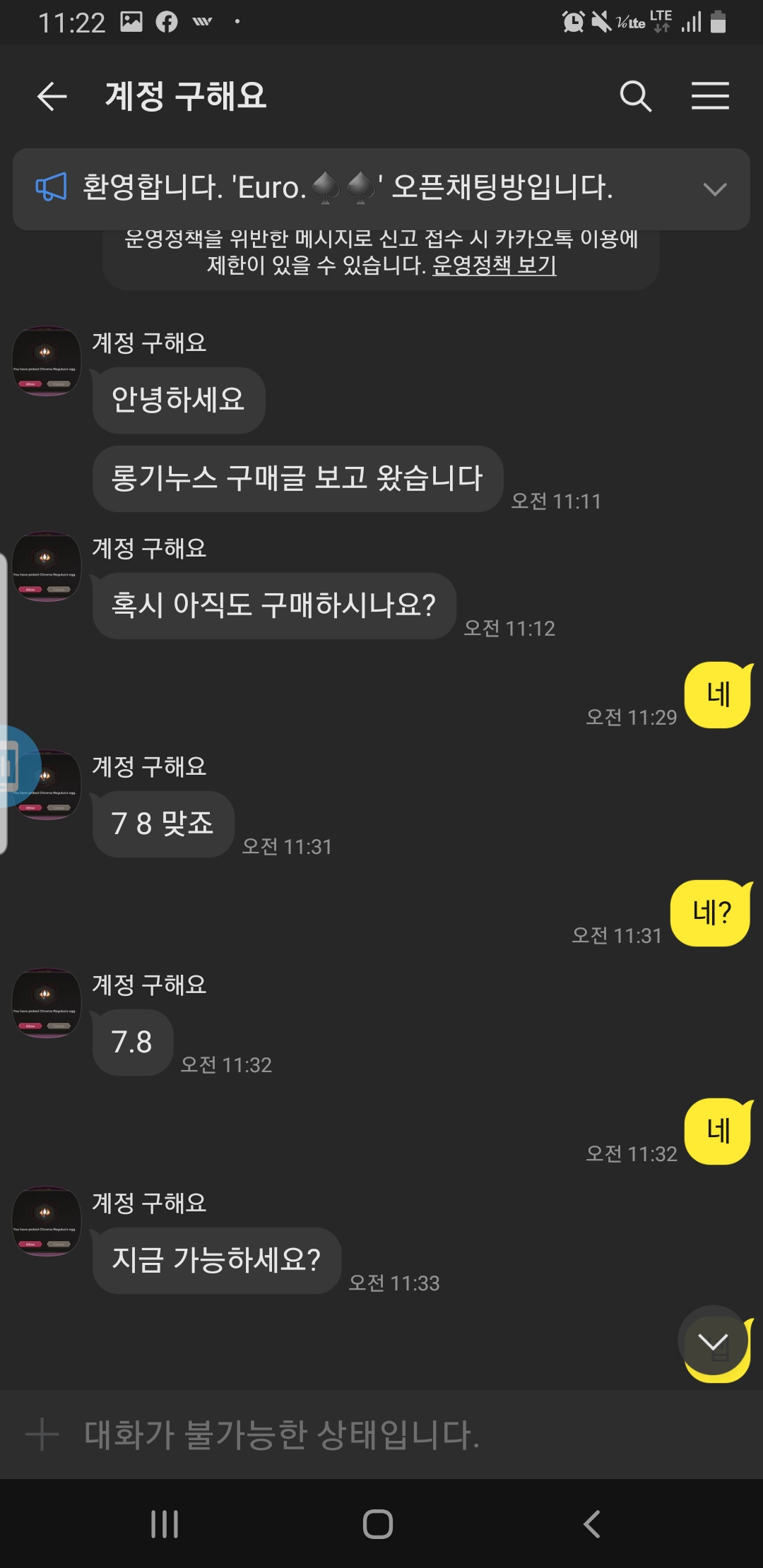
Task: Open search in this chat room
Action: (635, 96)
